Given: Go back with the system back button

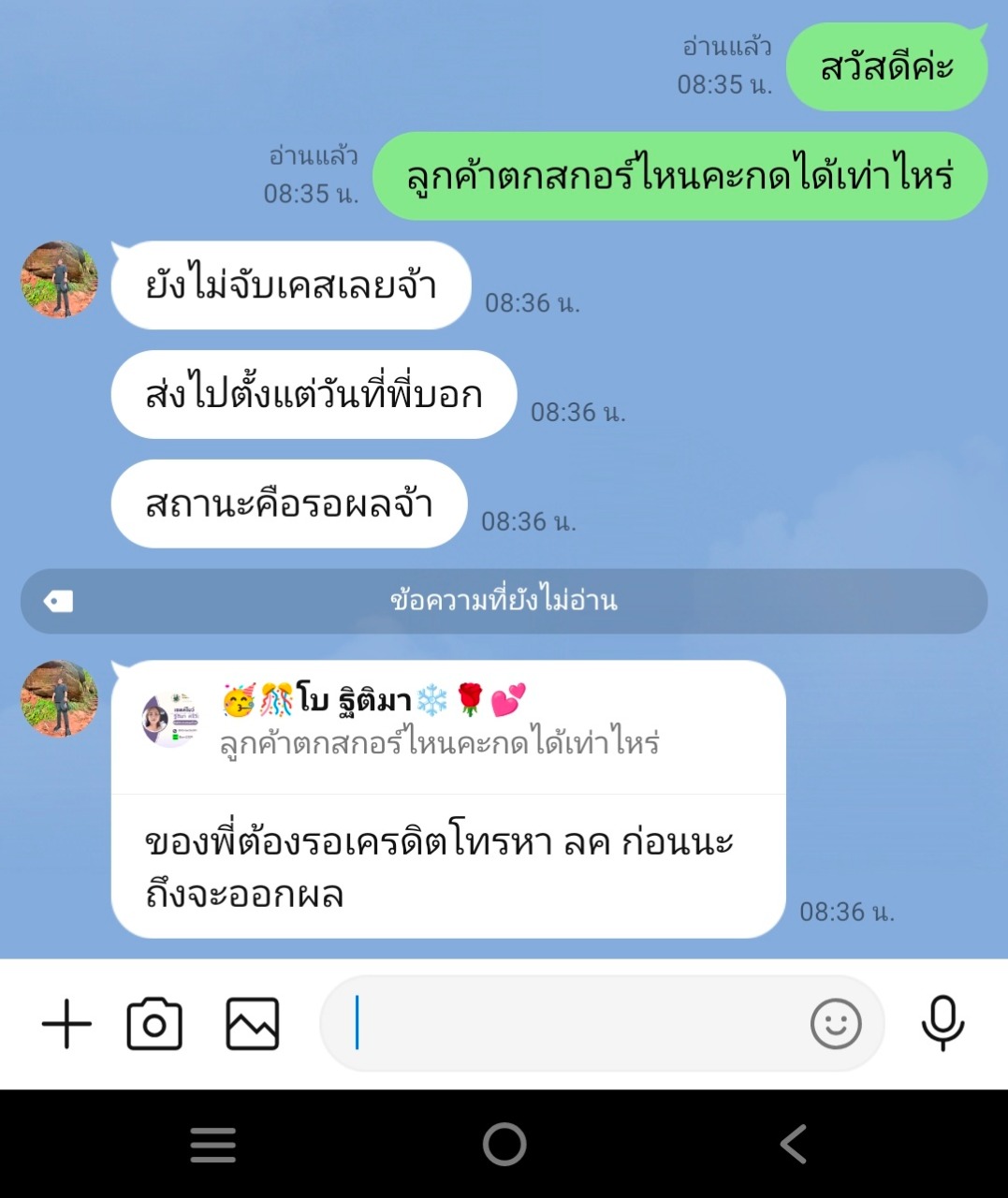Looking at the screenshot, I should click(794, 1144).
